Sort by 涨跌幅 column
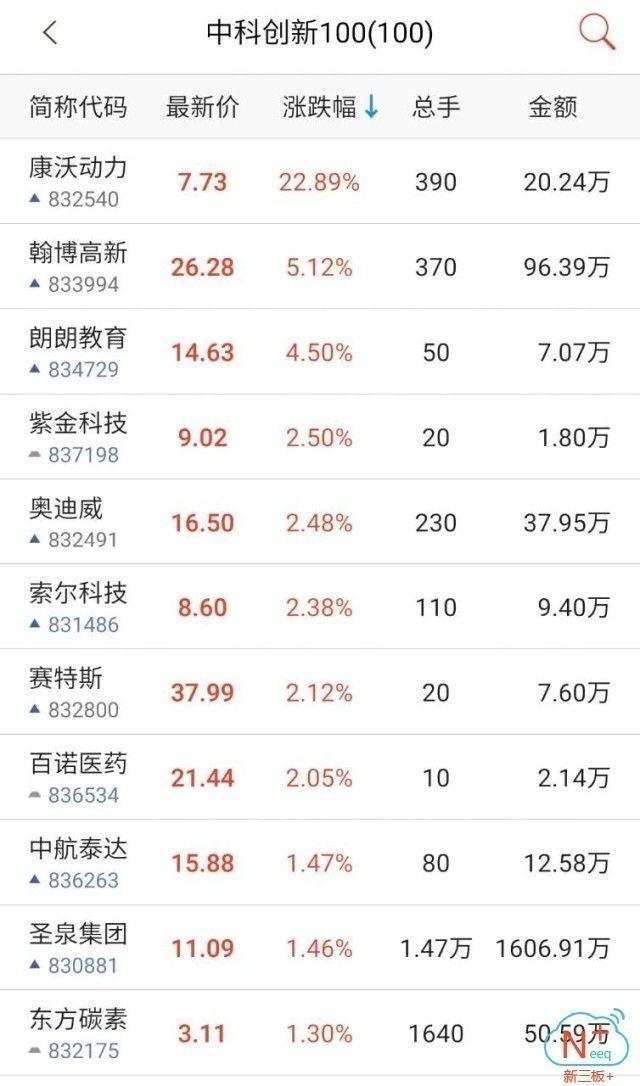The height and width of the screenshot is (1086, 640). click(330, 108)
